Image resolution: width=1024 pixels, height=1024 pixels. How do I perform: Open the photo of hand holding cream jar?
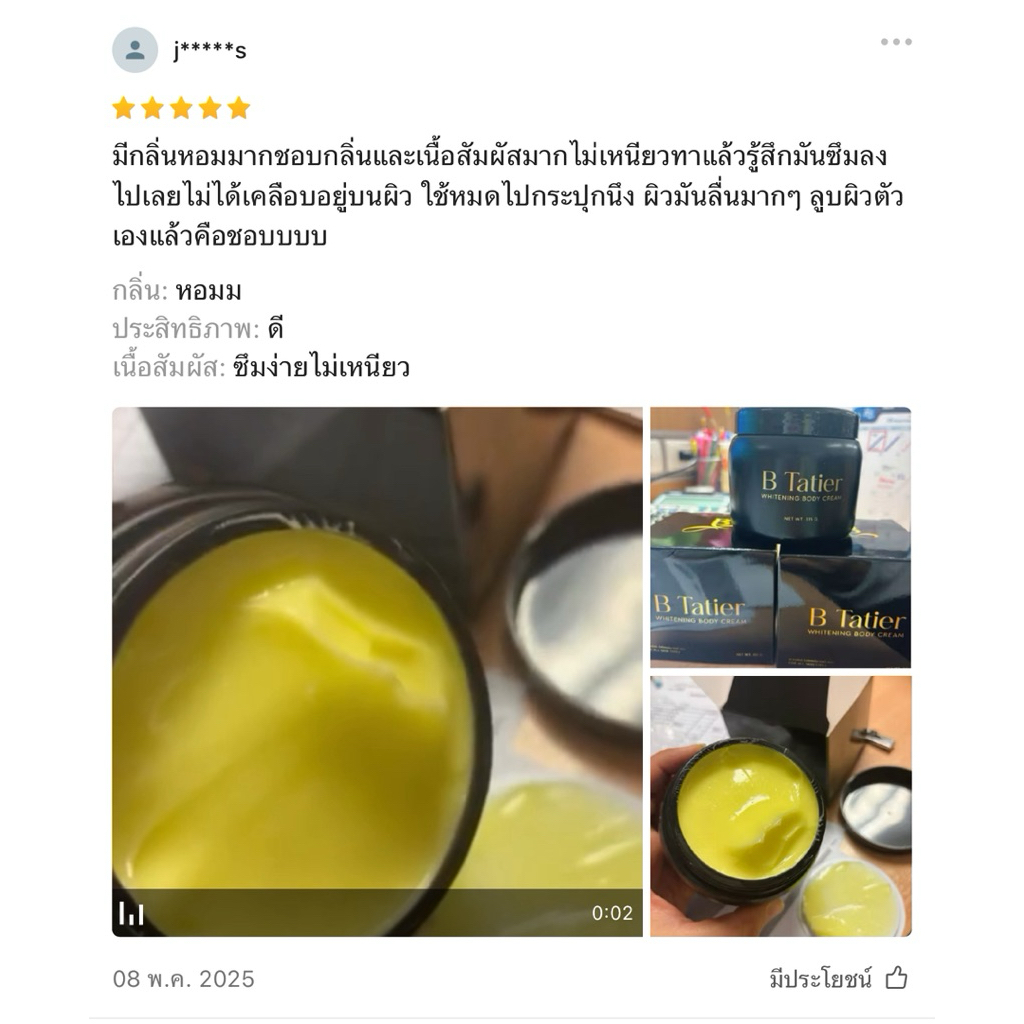point(780,806)
